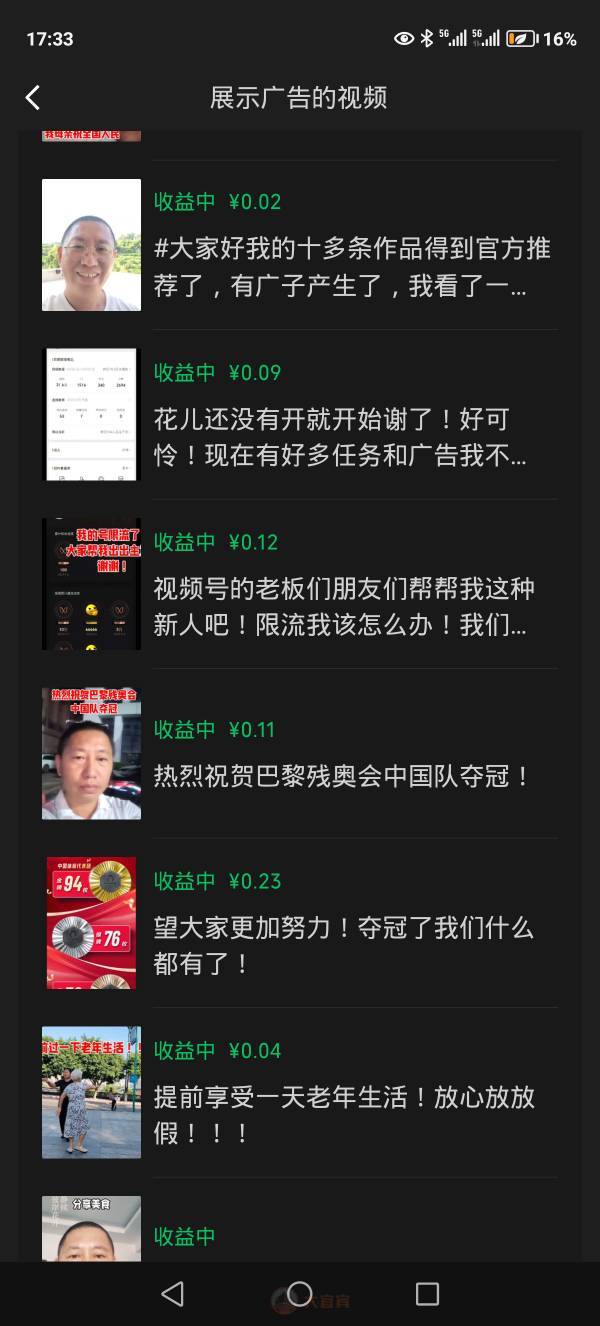Go back from the 展示广告的视频 page
Screen dimensions: 600x1326
coord(33,97)
